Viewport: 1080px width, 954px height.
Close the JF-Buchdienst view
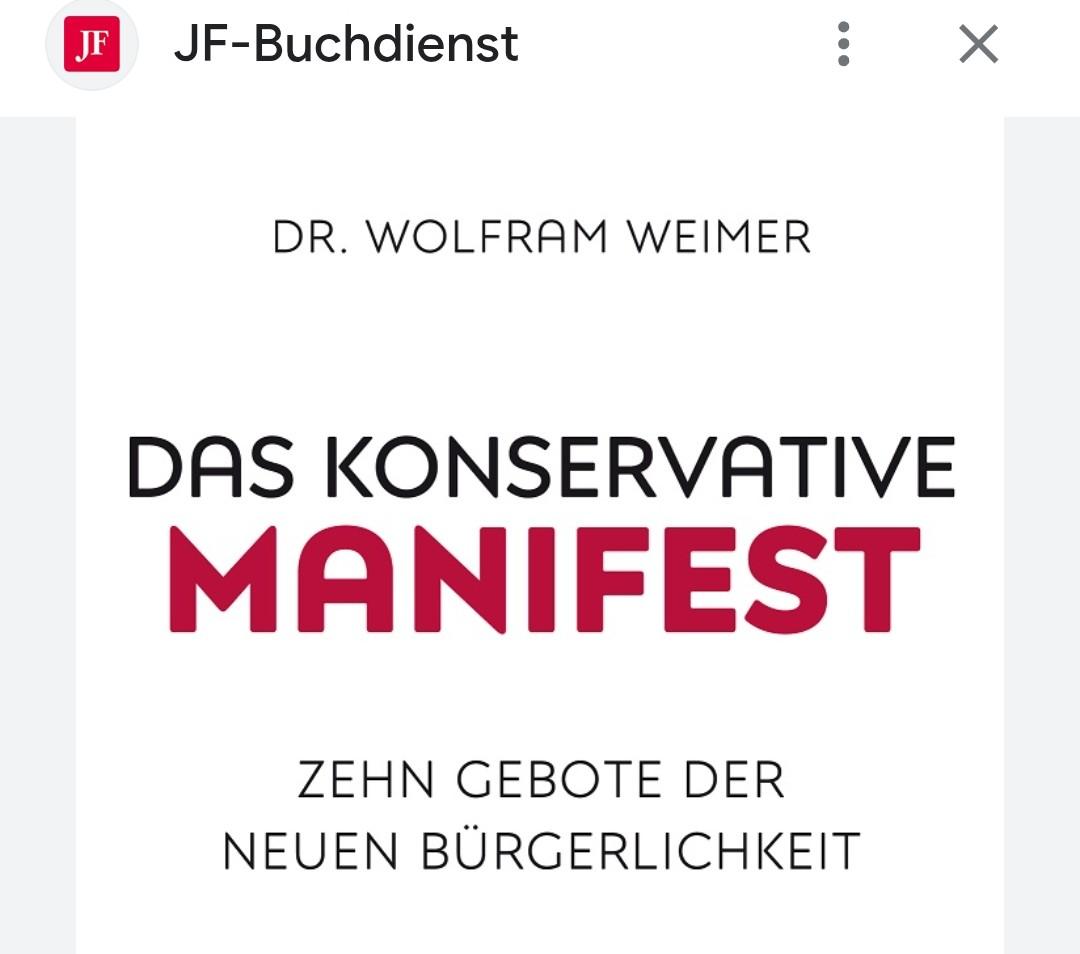coord(977,44)
